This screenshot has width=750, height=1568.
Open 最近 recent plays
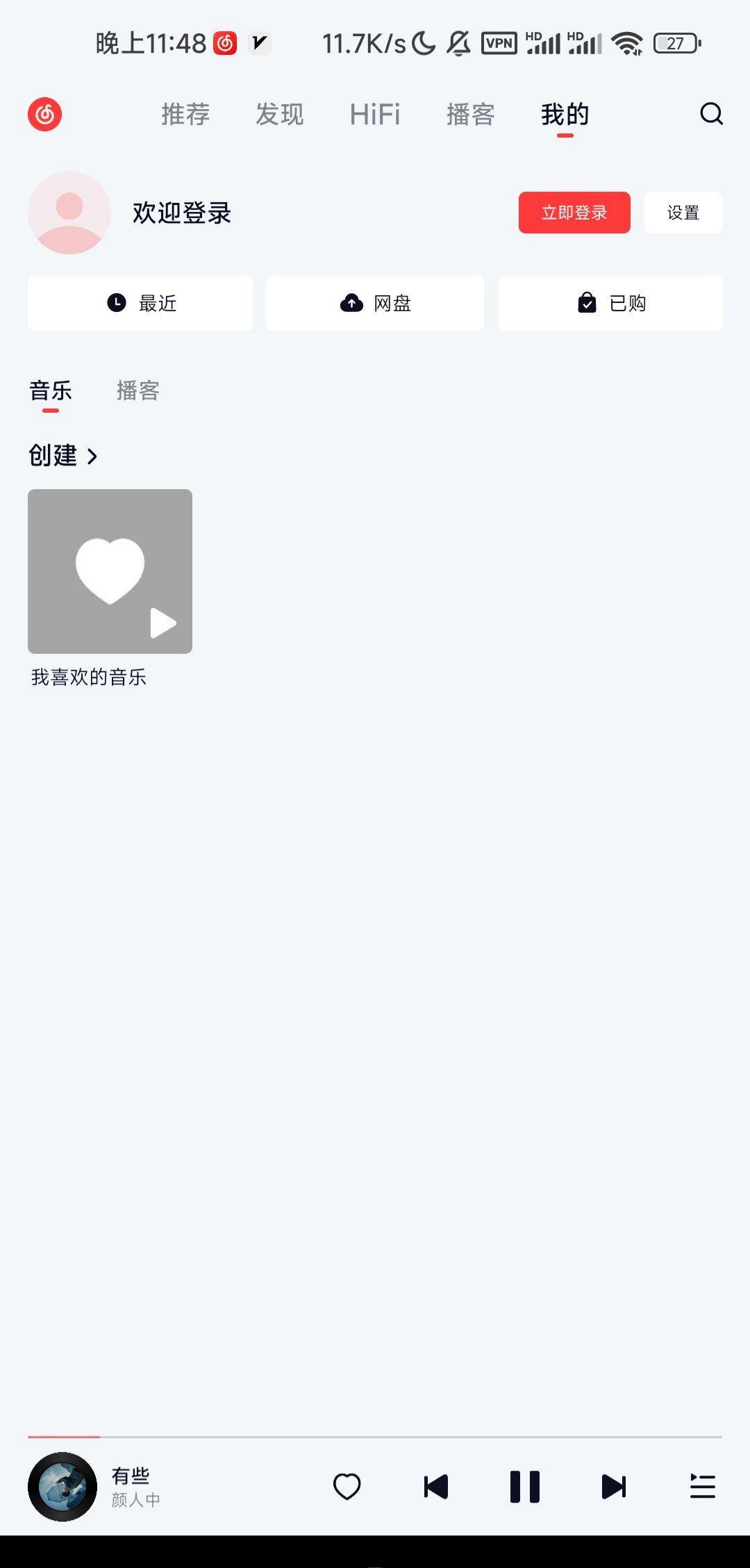click(140, 303)
